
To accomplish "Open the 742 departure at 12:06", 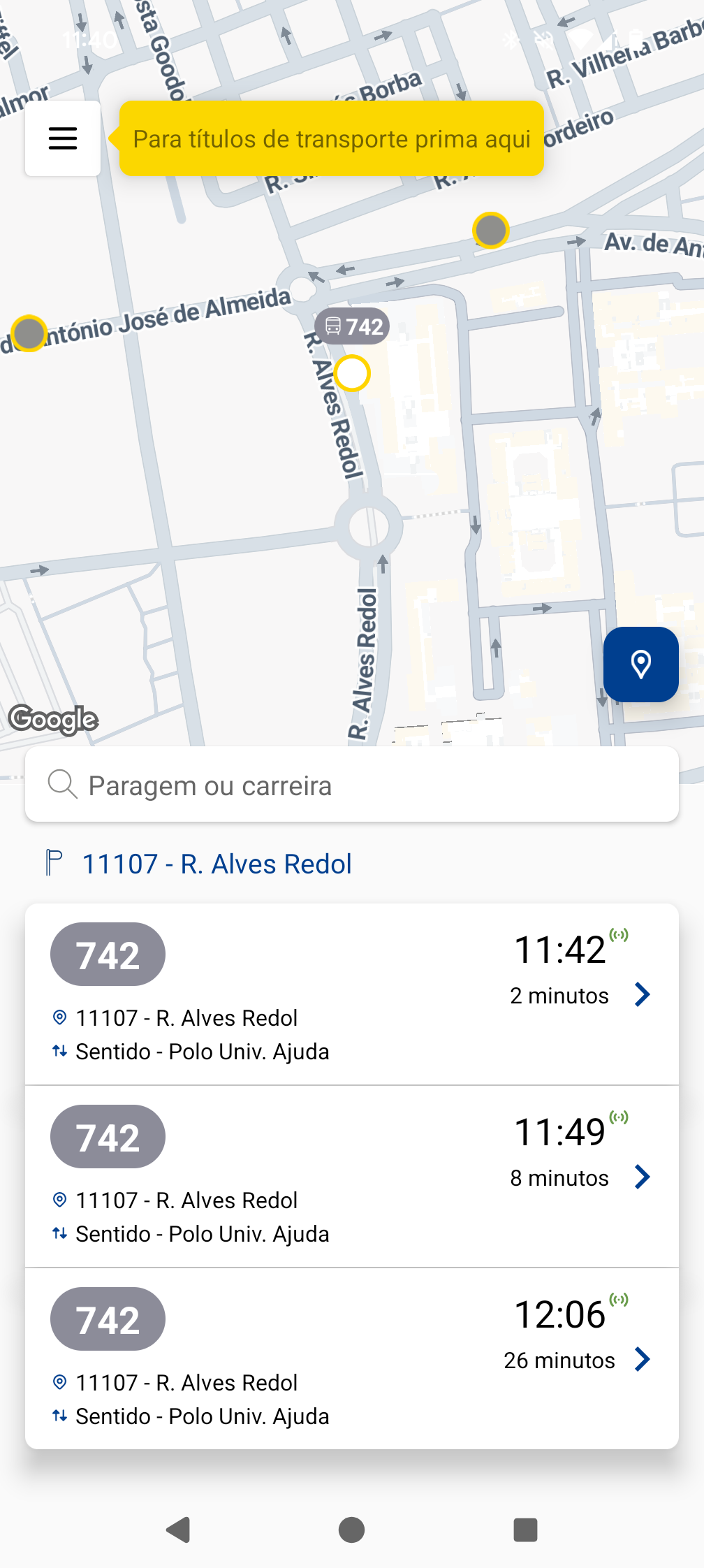I will pyautogui.click(x=352, y=1358).
